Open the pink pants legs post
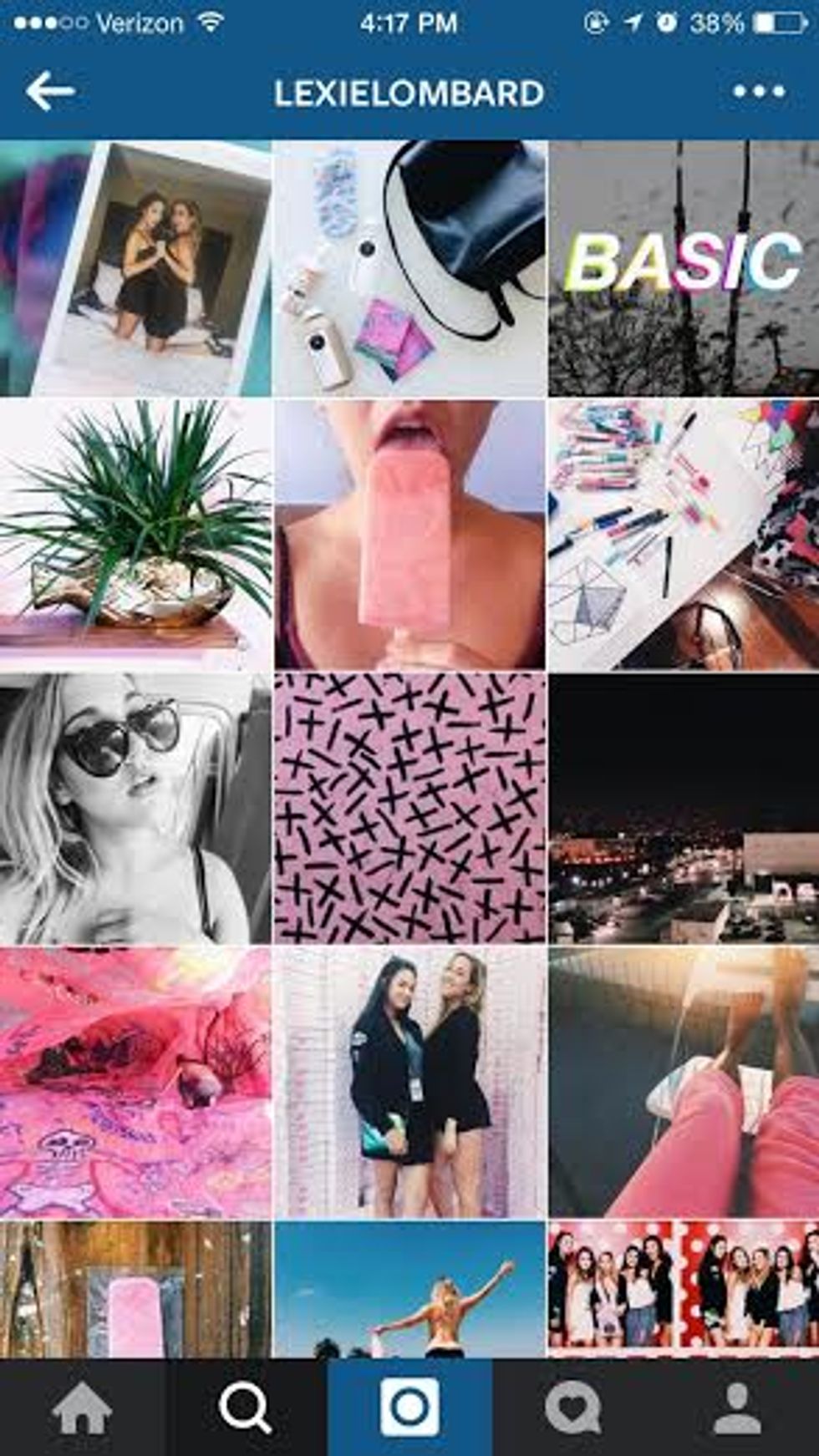819x1456 pixels. click(684, 1082)
